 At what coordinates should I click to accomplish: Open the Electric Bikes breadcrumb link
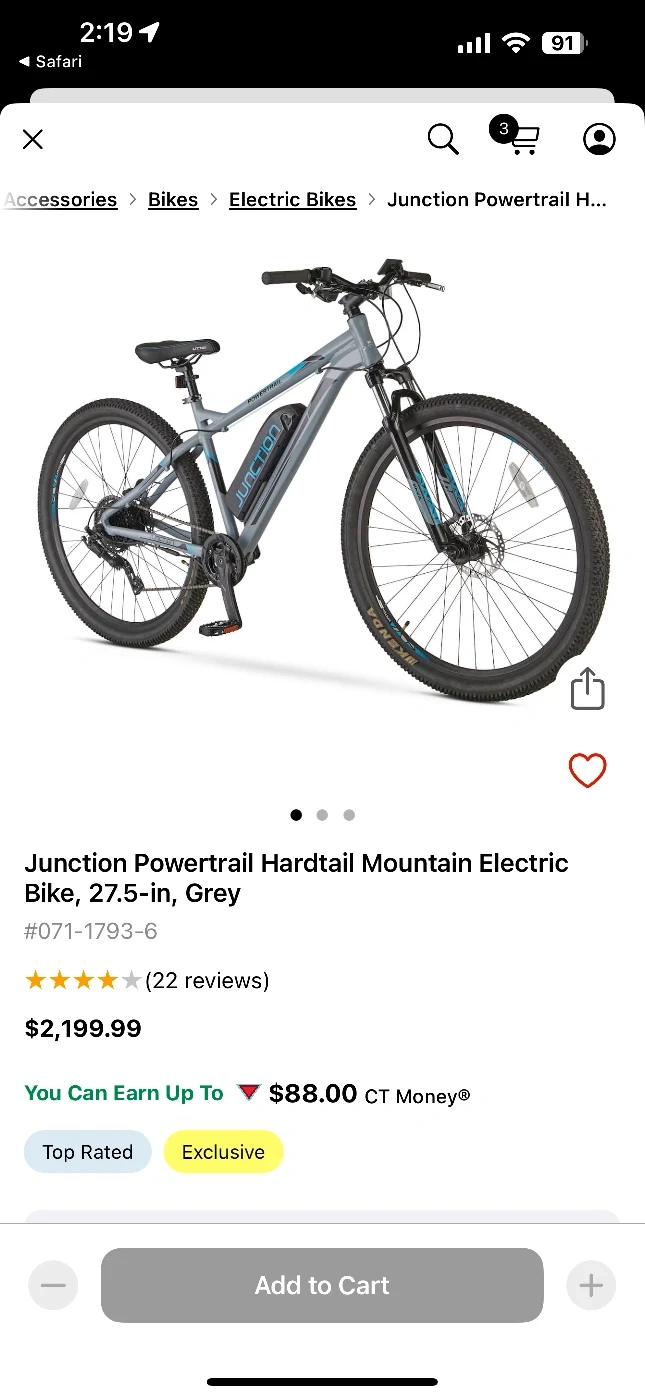(292, 200)
